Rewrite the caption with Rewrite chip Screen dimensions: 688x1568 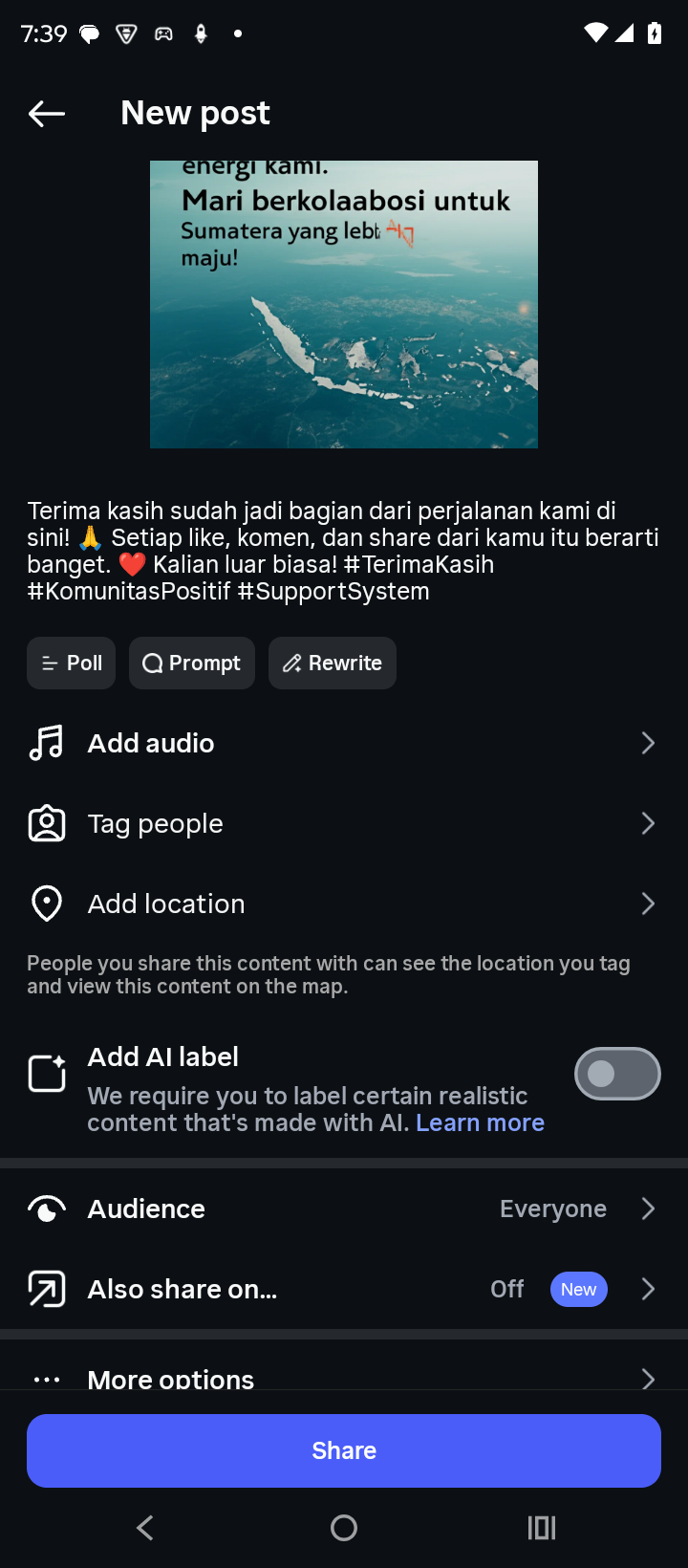point(333,664)
